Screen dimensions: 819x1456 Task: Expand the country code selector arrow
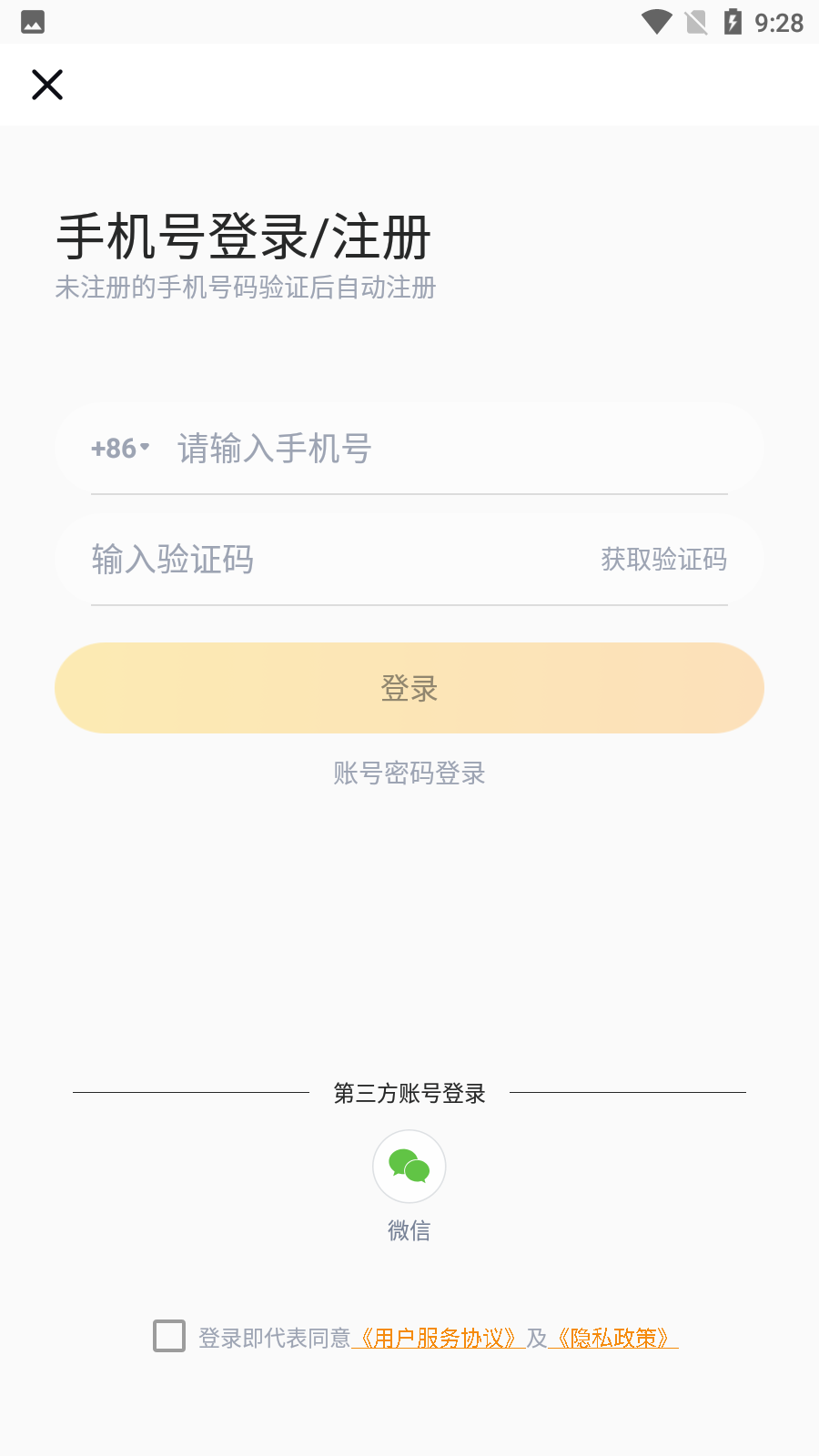click(146, 448)
